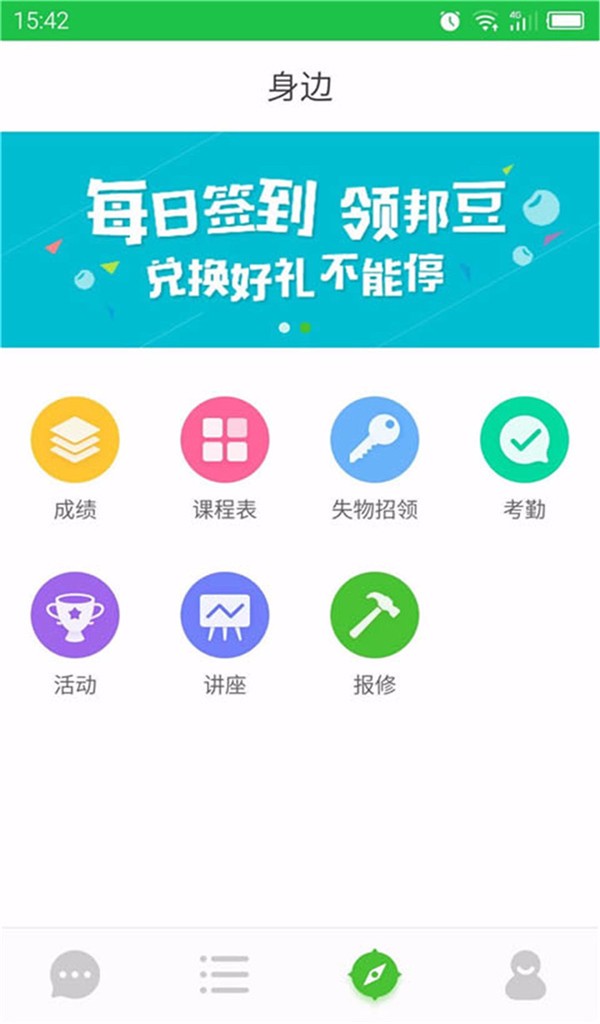The width and height of the screenshot is (600, 1024).
Task: Open 课程表 course schedule
Action: (x=225, y=440)
